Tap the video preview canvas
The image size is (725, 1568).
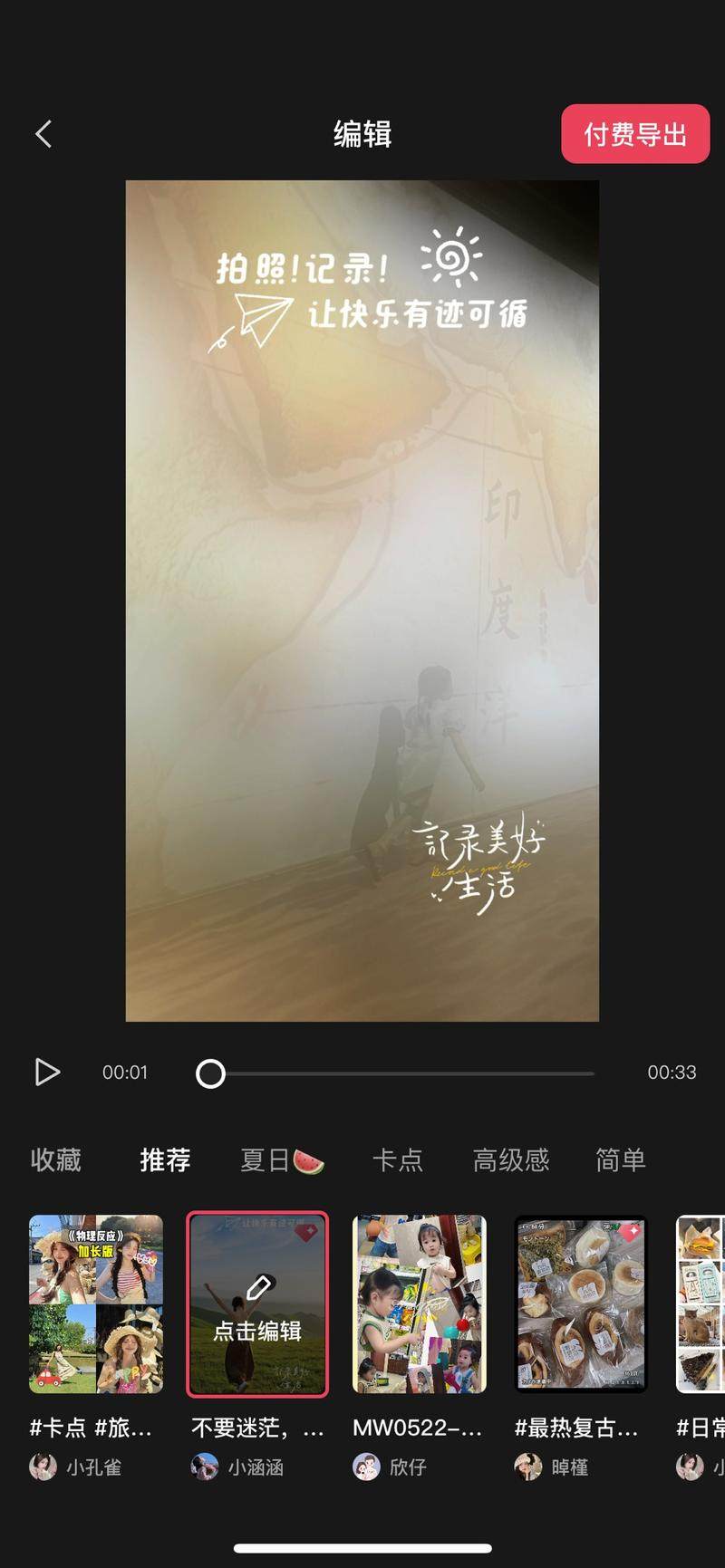tap(362, 600)
